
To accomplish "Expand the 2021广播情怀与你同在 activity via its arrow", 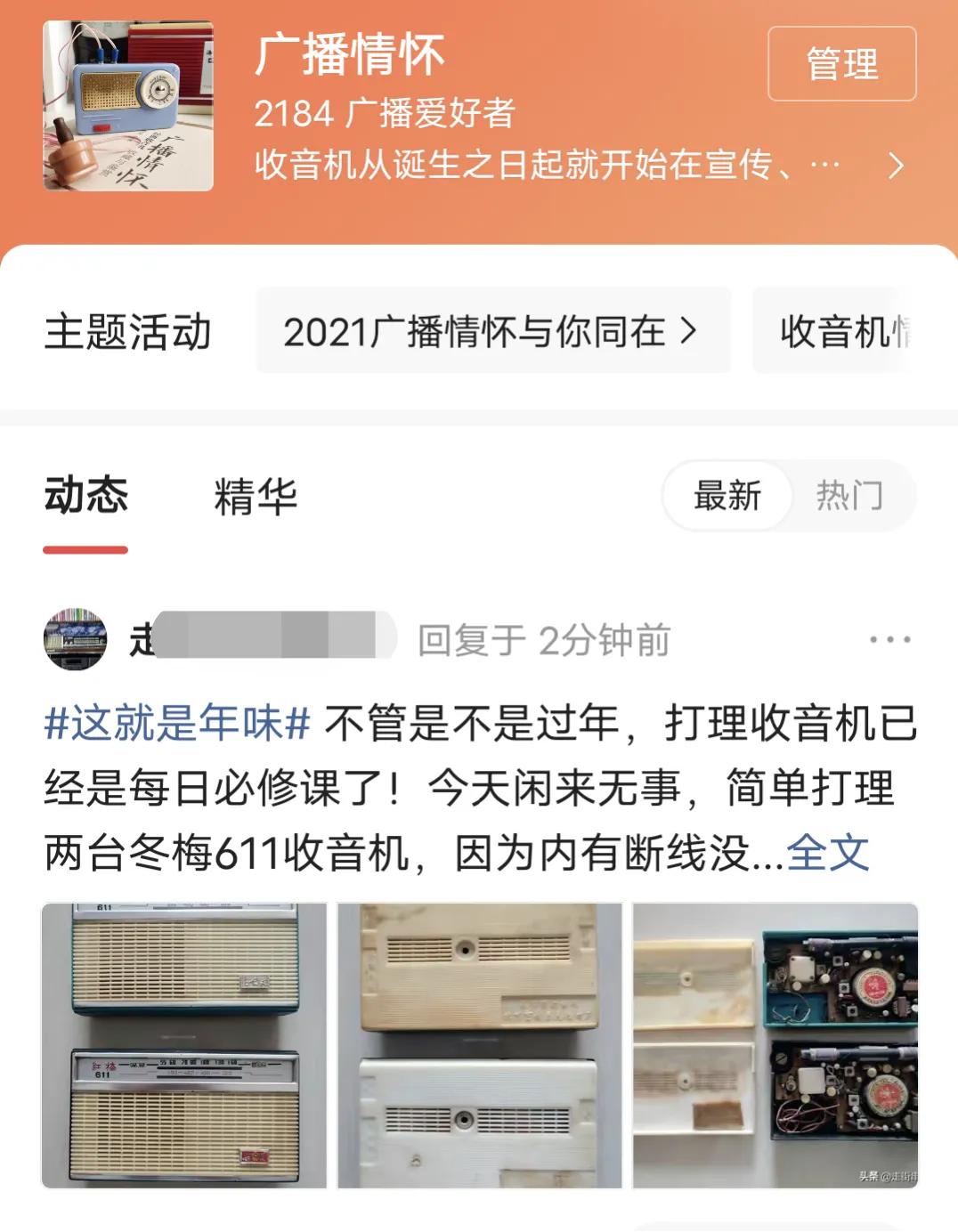I will coord(688,330).
